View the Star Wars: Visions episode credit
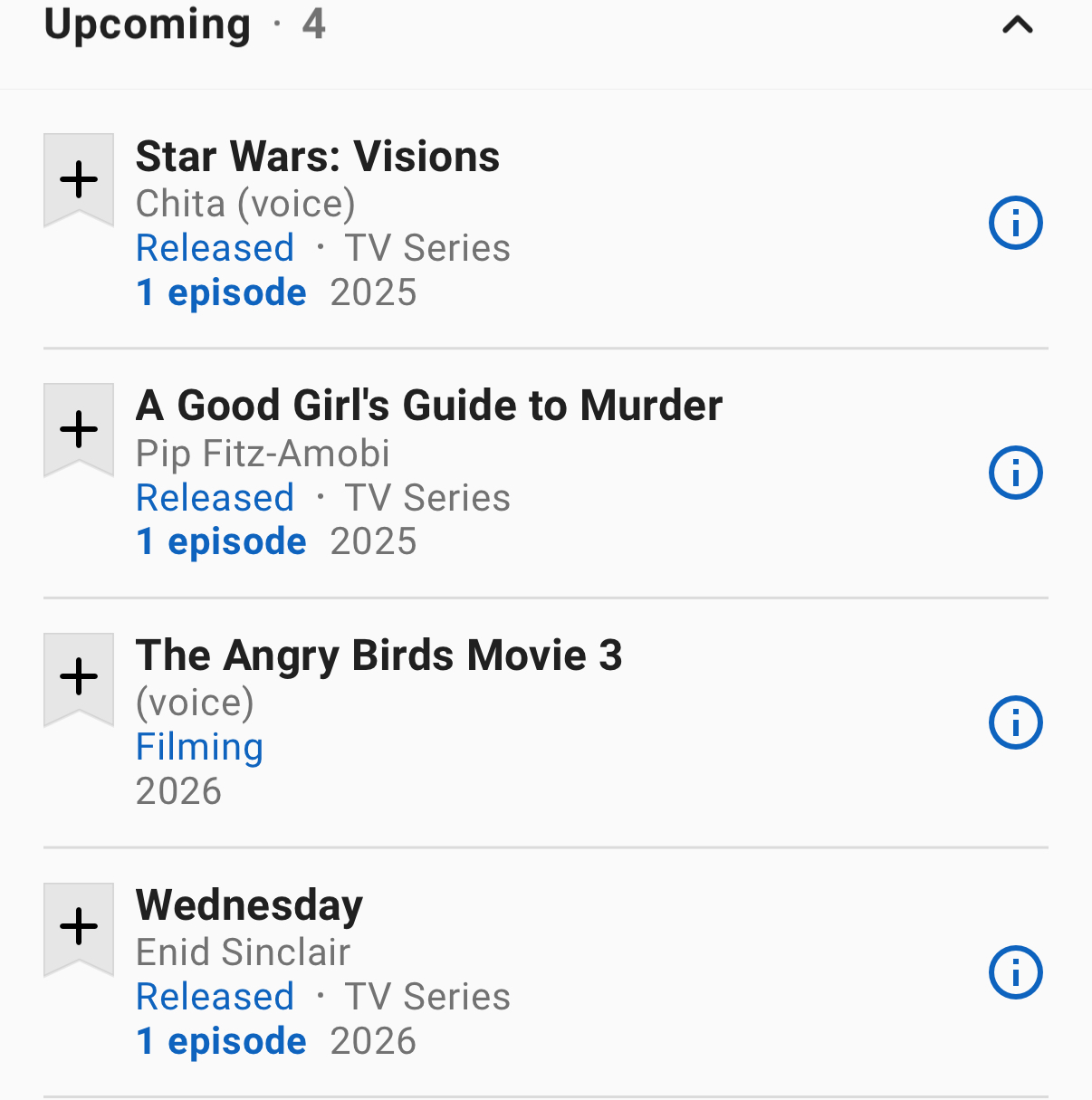1092x1100 pixels. point(221,293)
